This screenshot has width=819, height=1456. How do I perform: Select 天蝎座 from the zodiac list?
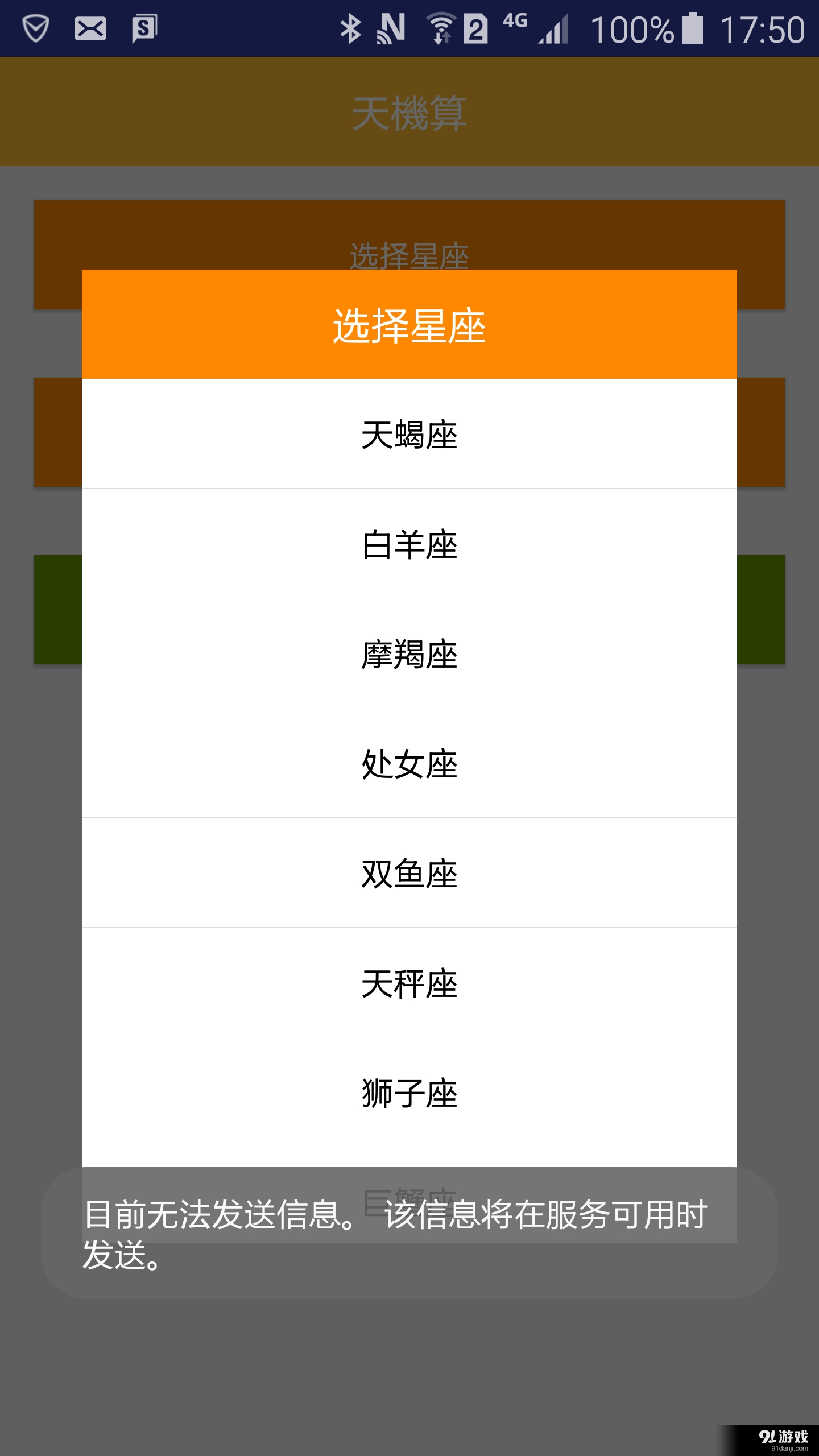tap(409, 434)
